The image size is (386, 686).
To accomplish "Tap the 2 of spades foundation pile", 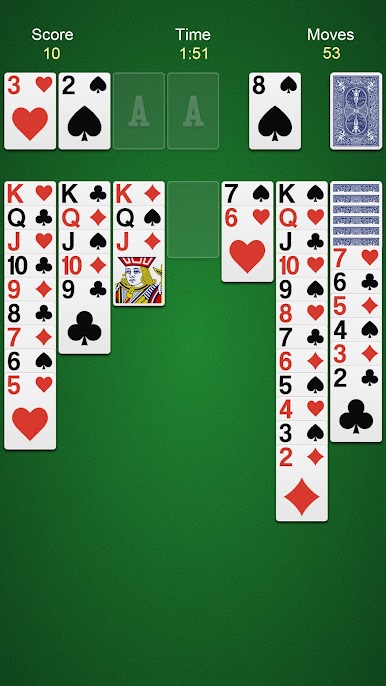I will coord(84,111).
